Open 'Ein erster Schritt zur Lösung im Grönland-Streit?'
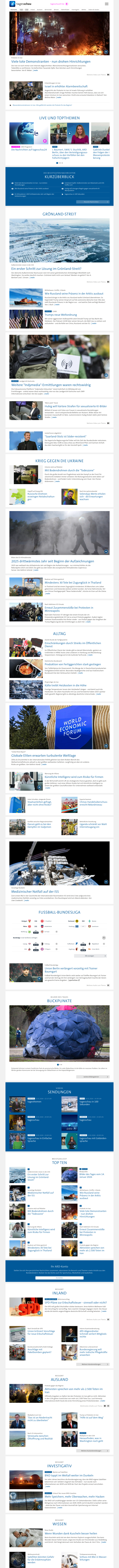Image resolution: width=119 pixels, height=1568 pixels. (x=46, y=268)
